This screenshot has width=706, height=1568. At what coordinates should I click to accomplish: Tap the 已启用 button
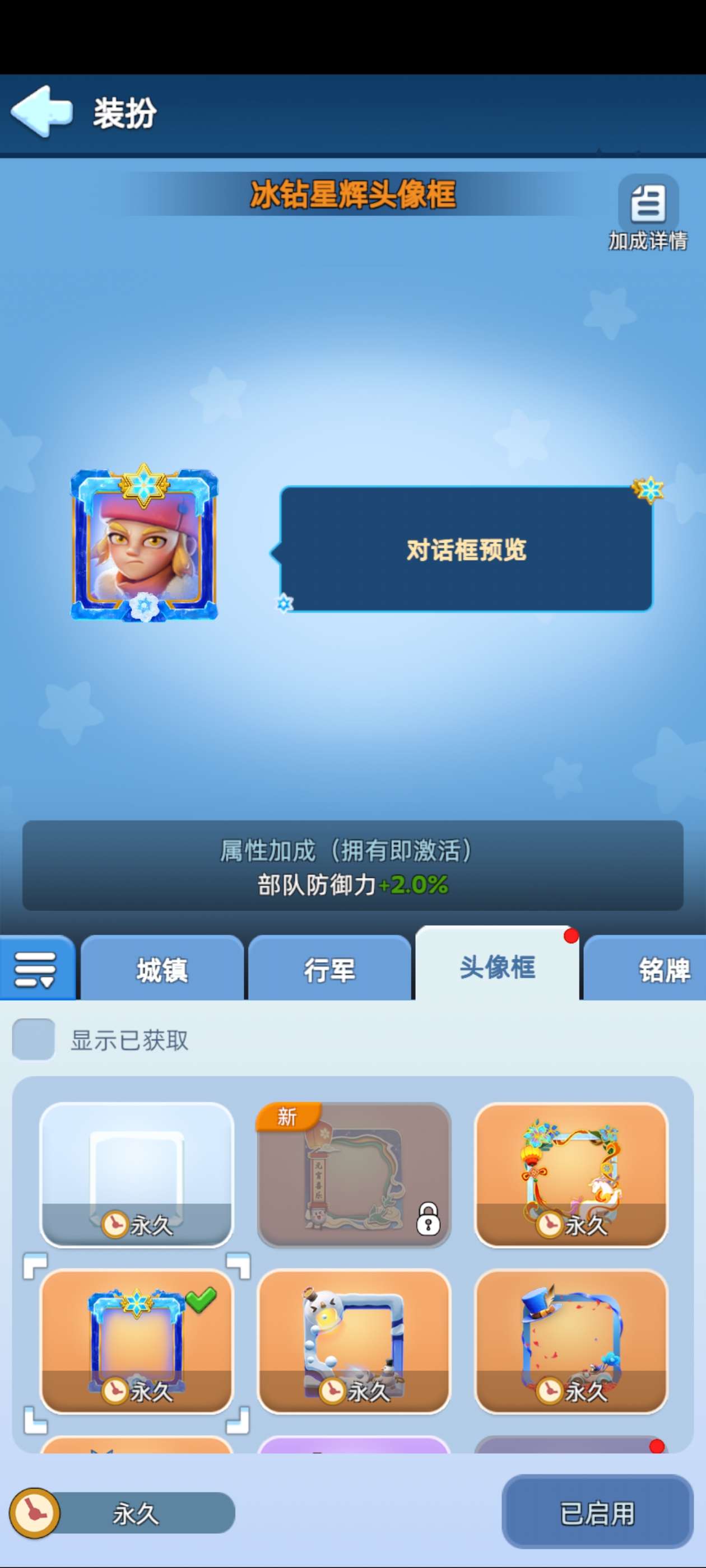click(x=597, y=1513)
